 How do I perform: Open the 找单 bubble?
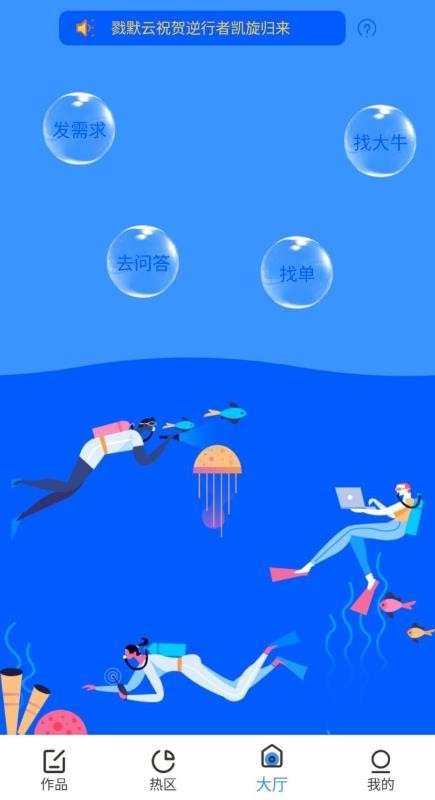click(x=297, y=272)
